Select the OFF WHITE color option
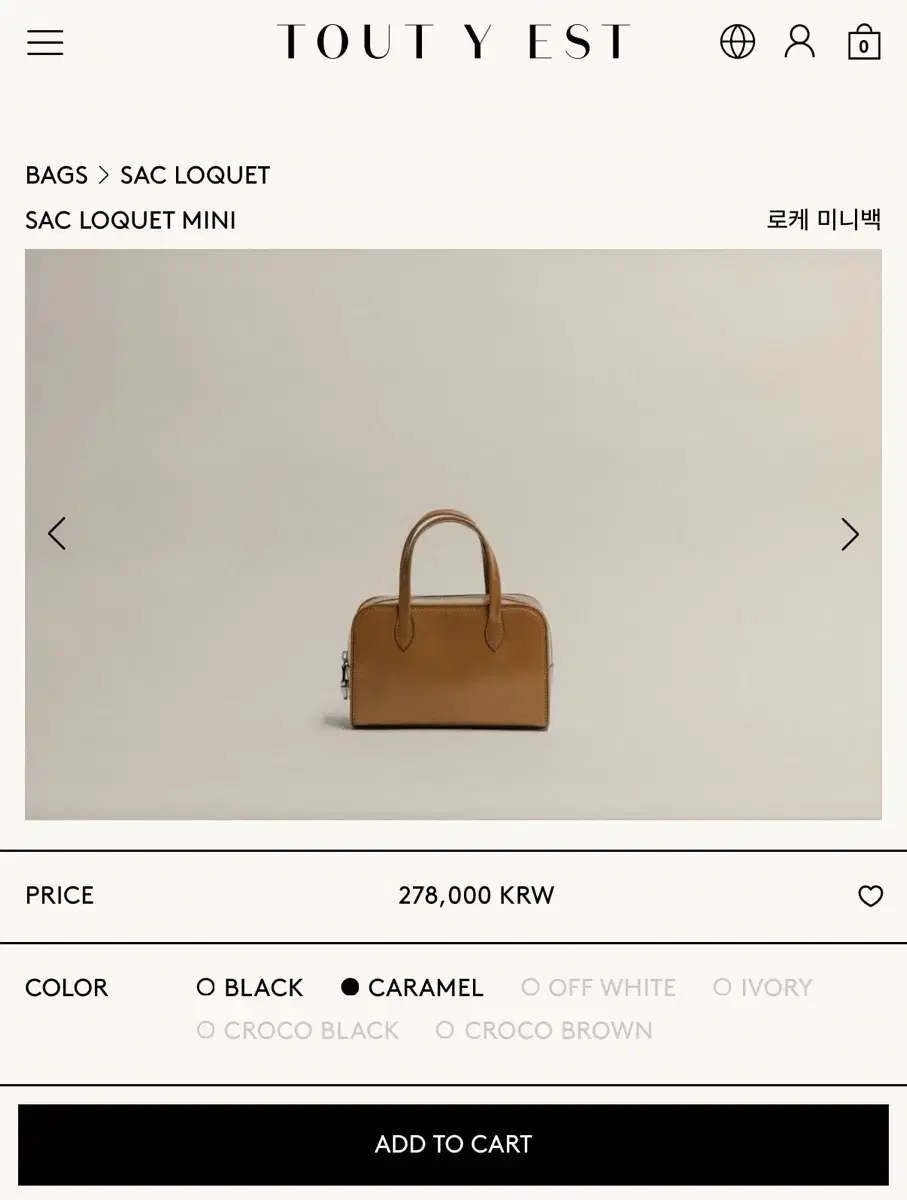 tap(598, 987)
